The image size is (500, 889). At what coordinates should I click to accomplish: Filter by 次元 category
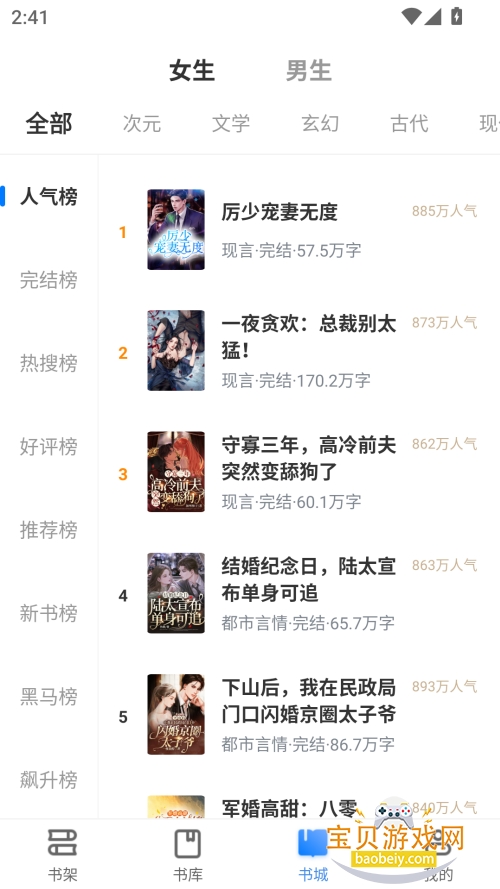tap(142, 123)
